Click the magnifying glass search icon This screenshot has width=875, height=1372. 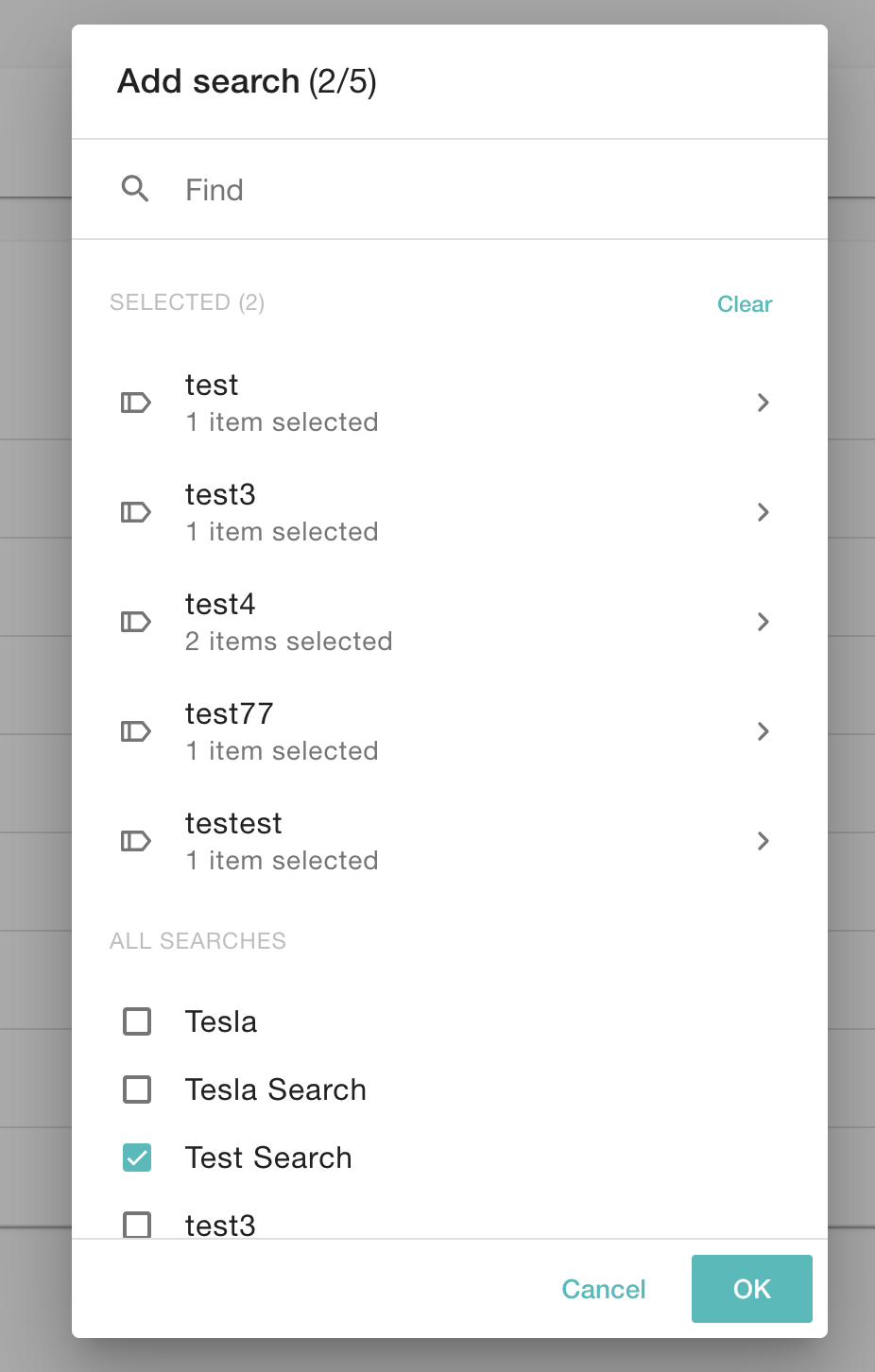pyautogui.click(x=135, y=189)
